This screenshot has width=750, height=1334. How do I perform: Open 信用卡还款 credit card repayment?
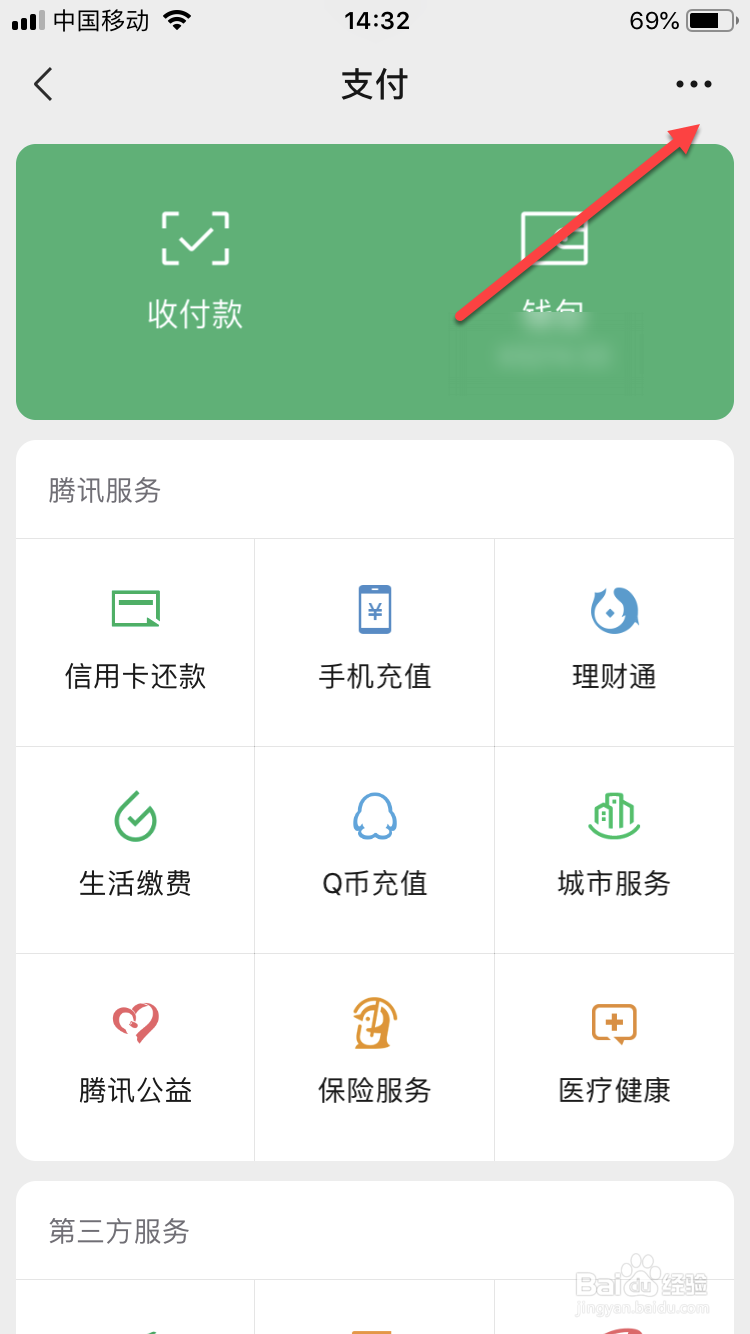tap(135, 642)
